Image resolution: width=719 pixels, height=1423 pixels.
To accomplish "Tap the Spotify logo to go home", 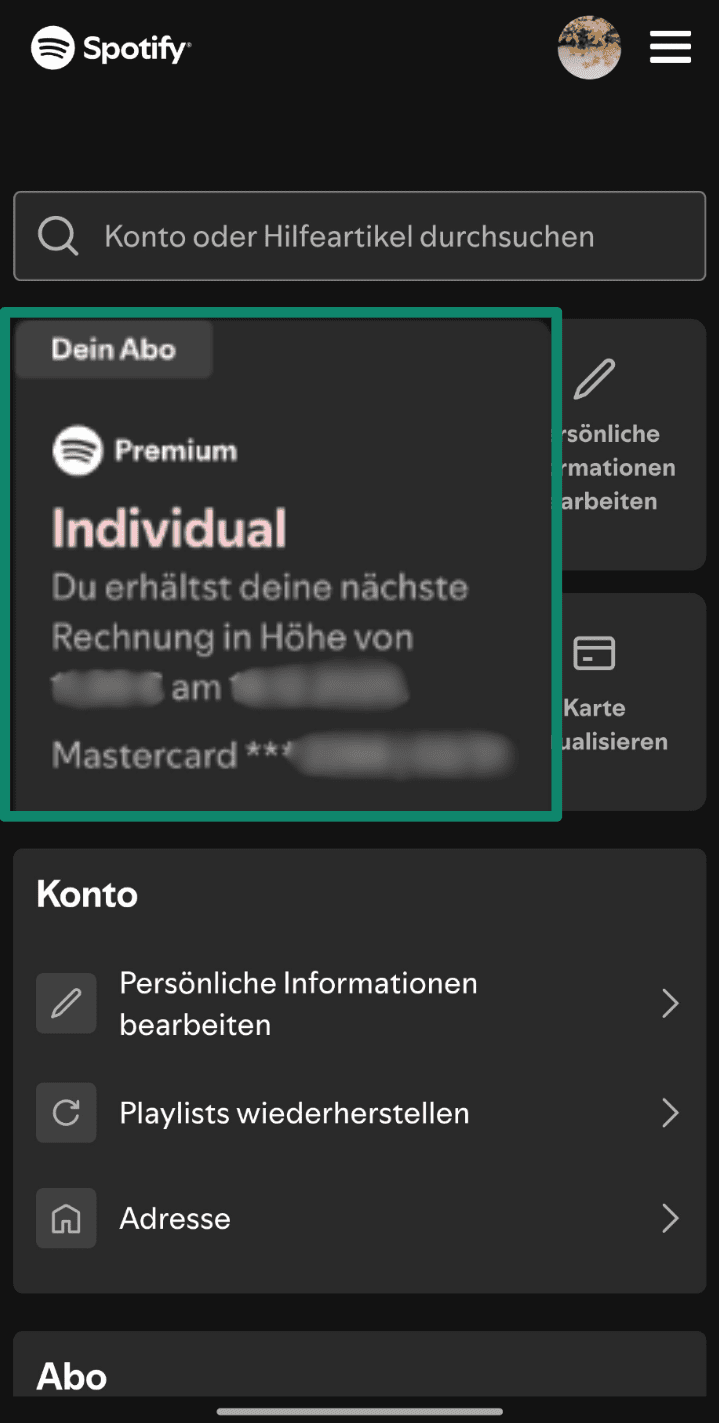I will tap(111, 47).
